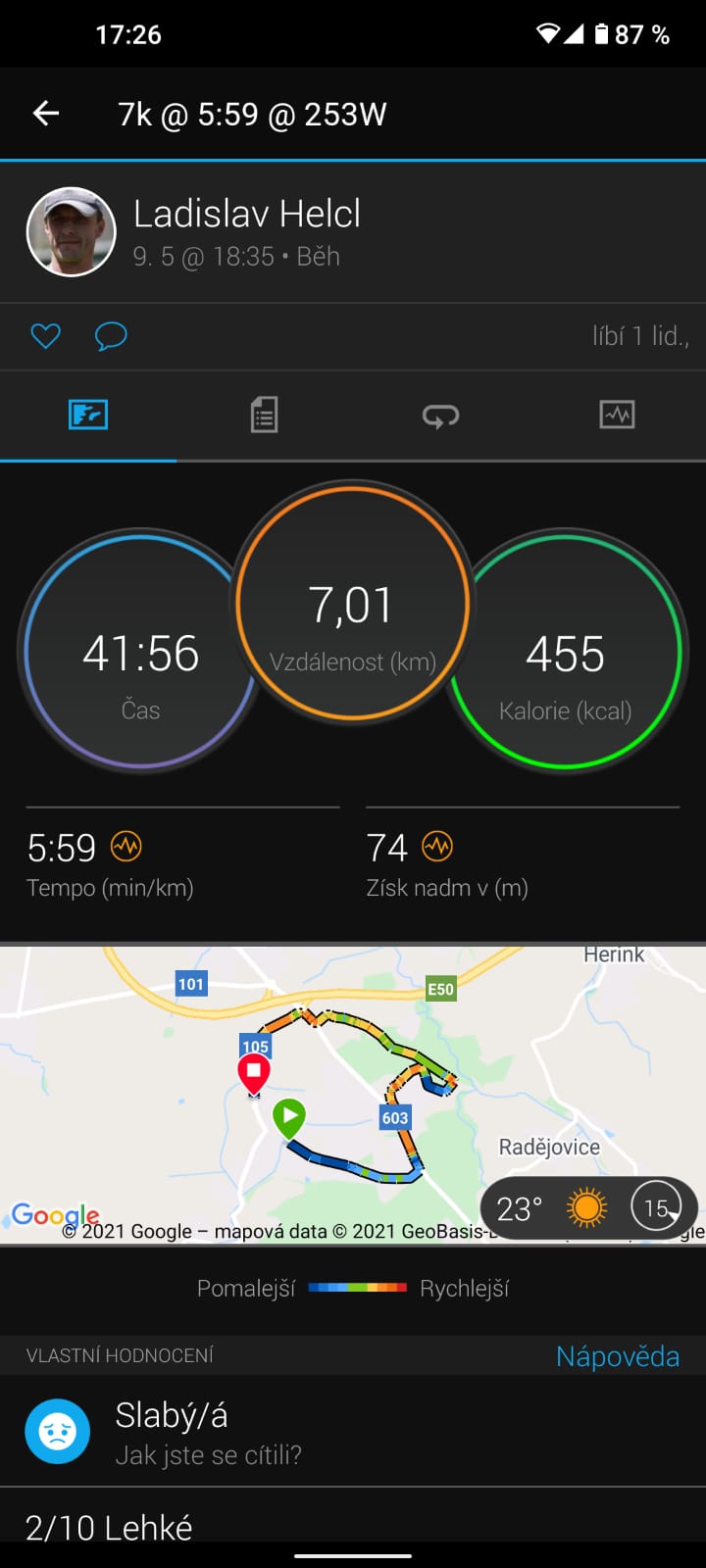Switch to the stats details tab
706x1568 pixels.
pyautogui.click(x=264, y=416)
